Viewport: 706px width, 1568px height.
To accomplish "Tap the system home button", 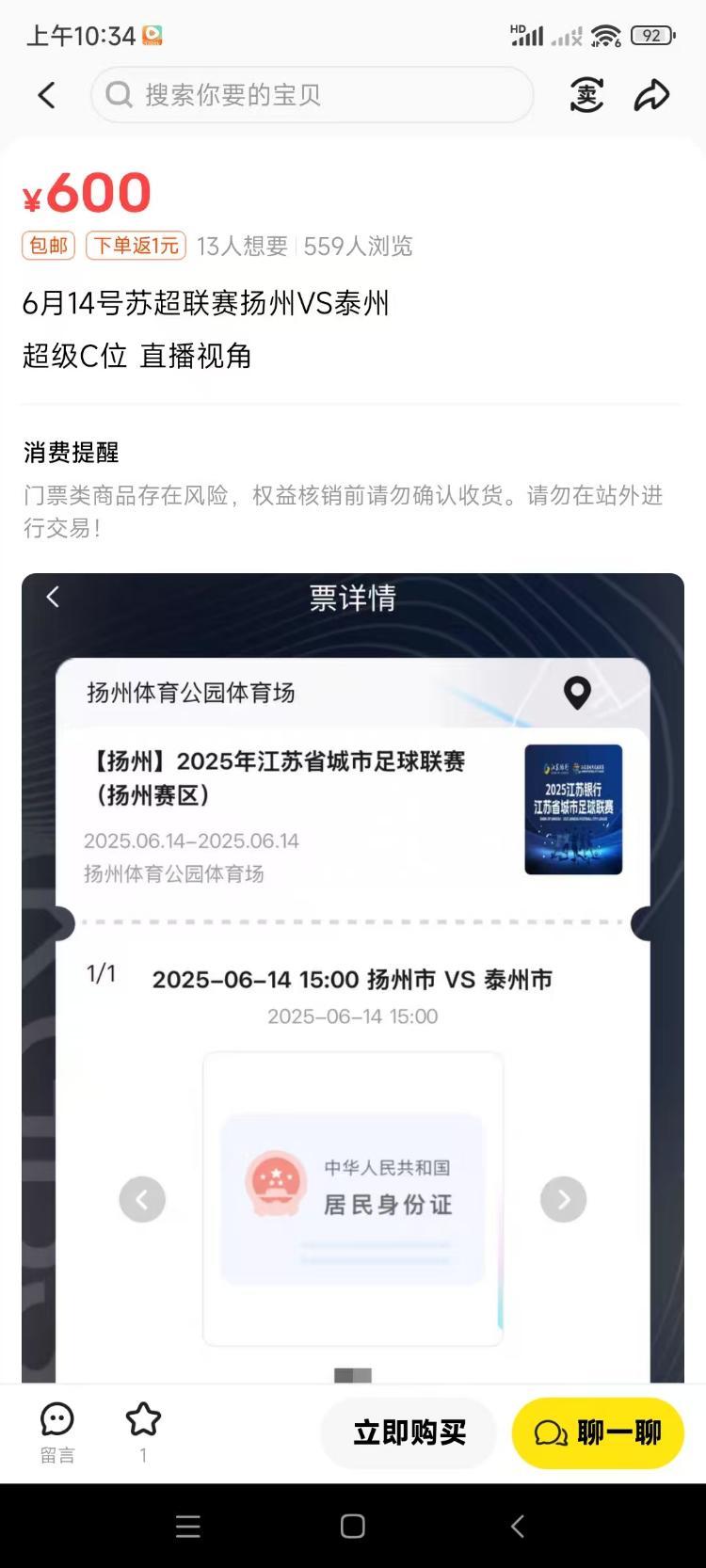I will coord(353,1526).
